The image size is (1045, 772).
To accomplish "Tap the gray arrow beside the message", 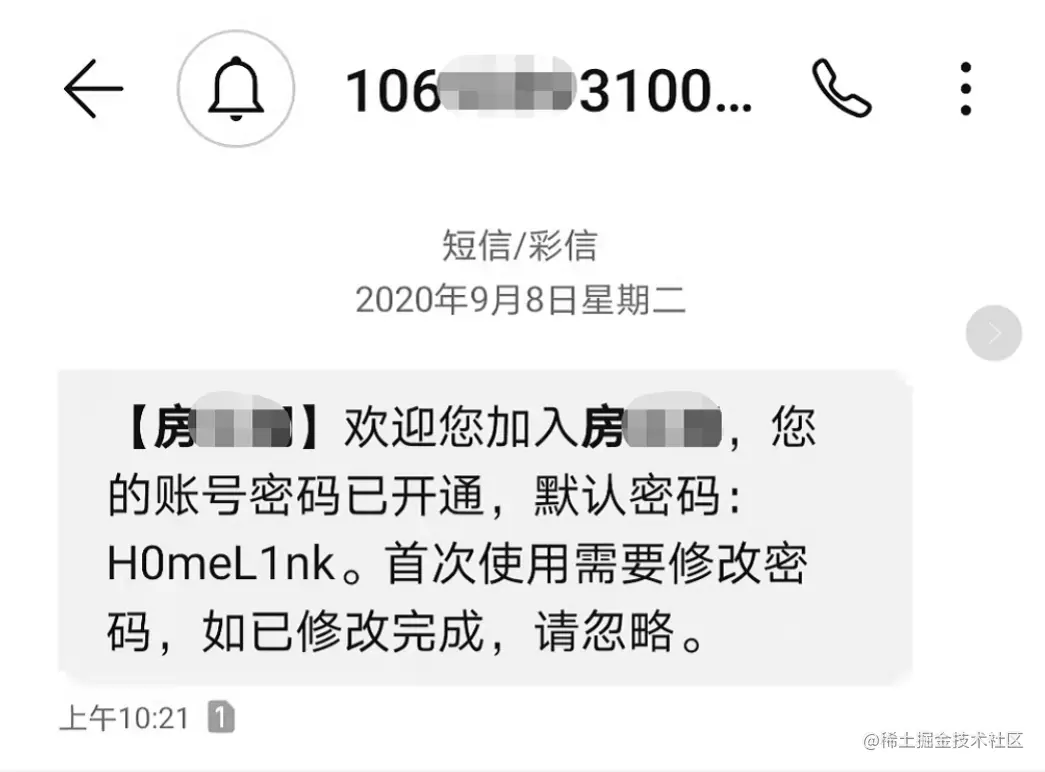I will click(993, 334).
